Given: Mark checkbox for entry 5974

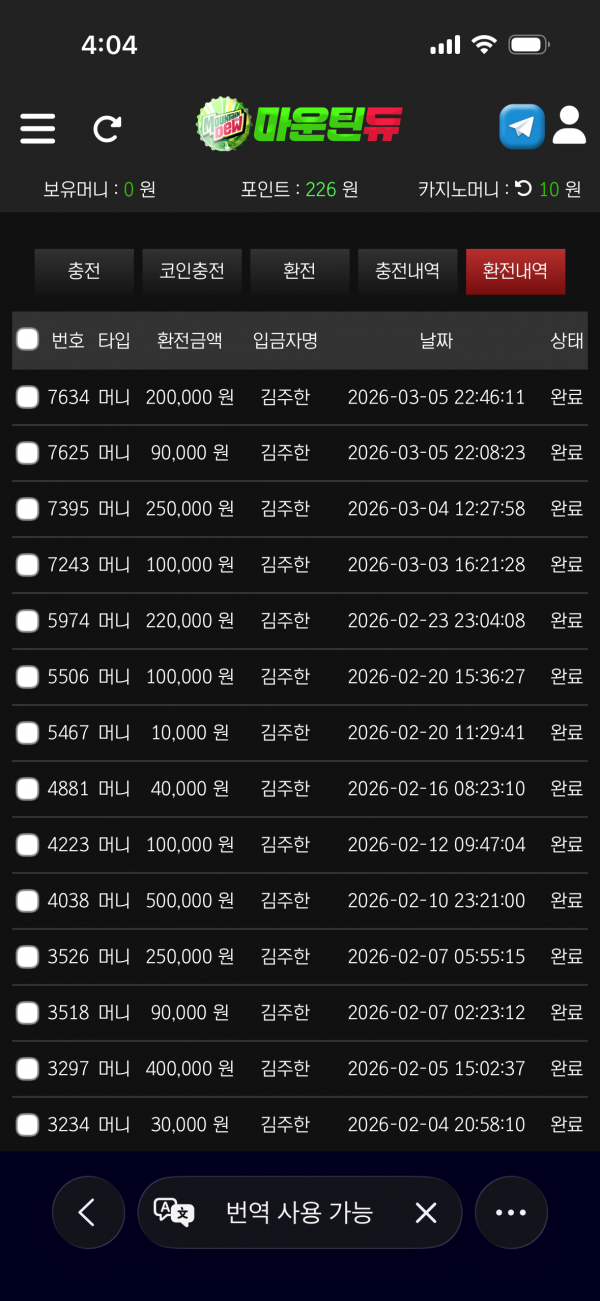Looking at the screenshot, I should click(28, 621).
